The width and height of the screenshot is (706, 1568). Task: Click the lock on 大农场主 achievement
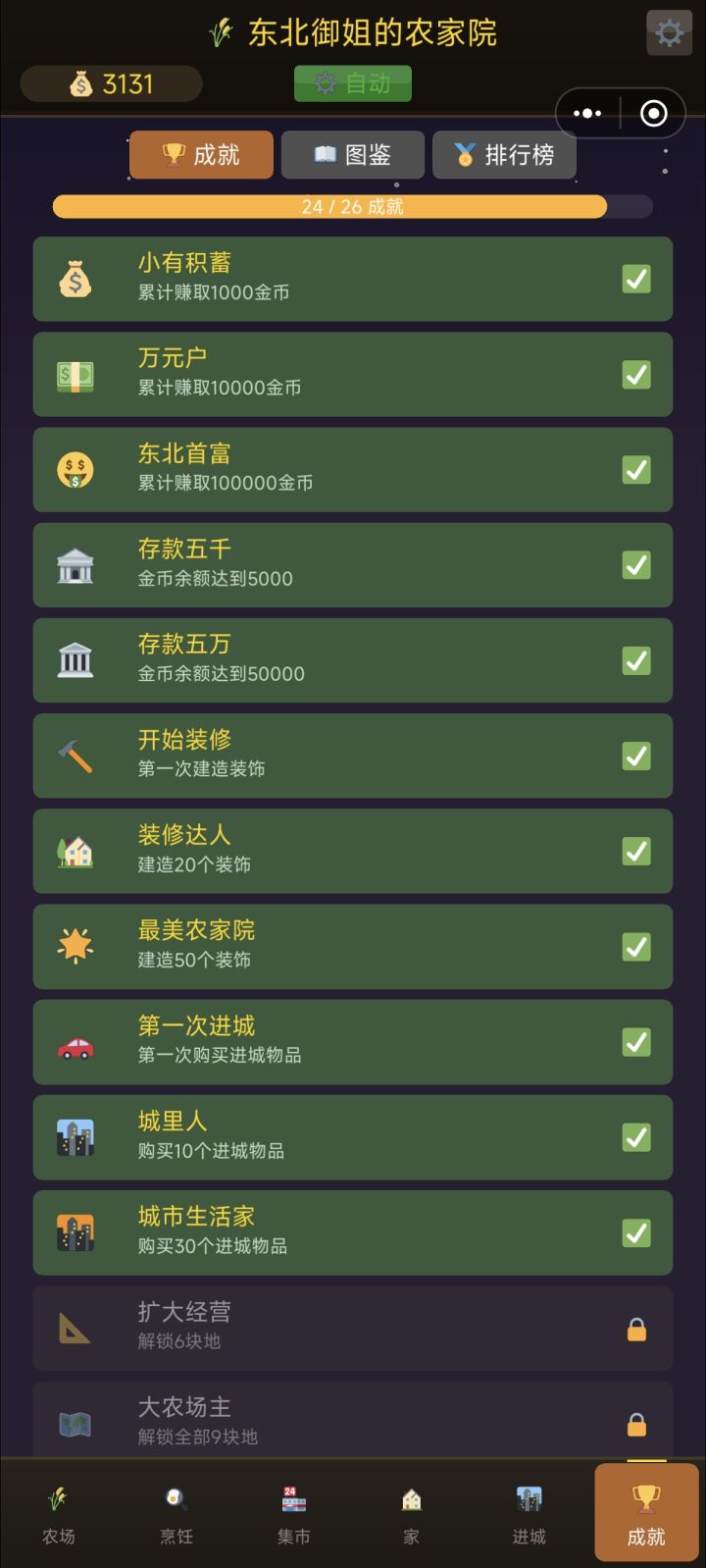coord(635,1423)
